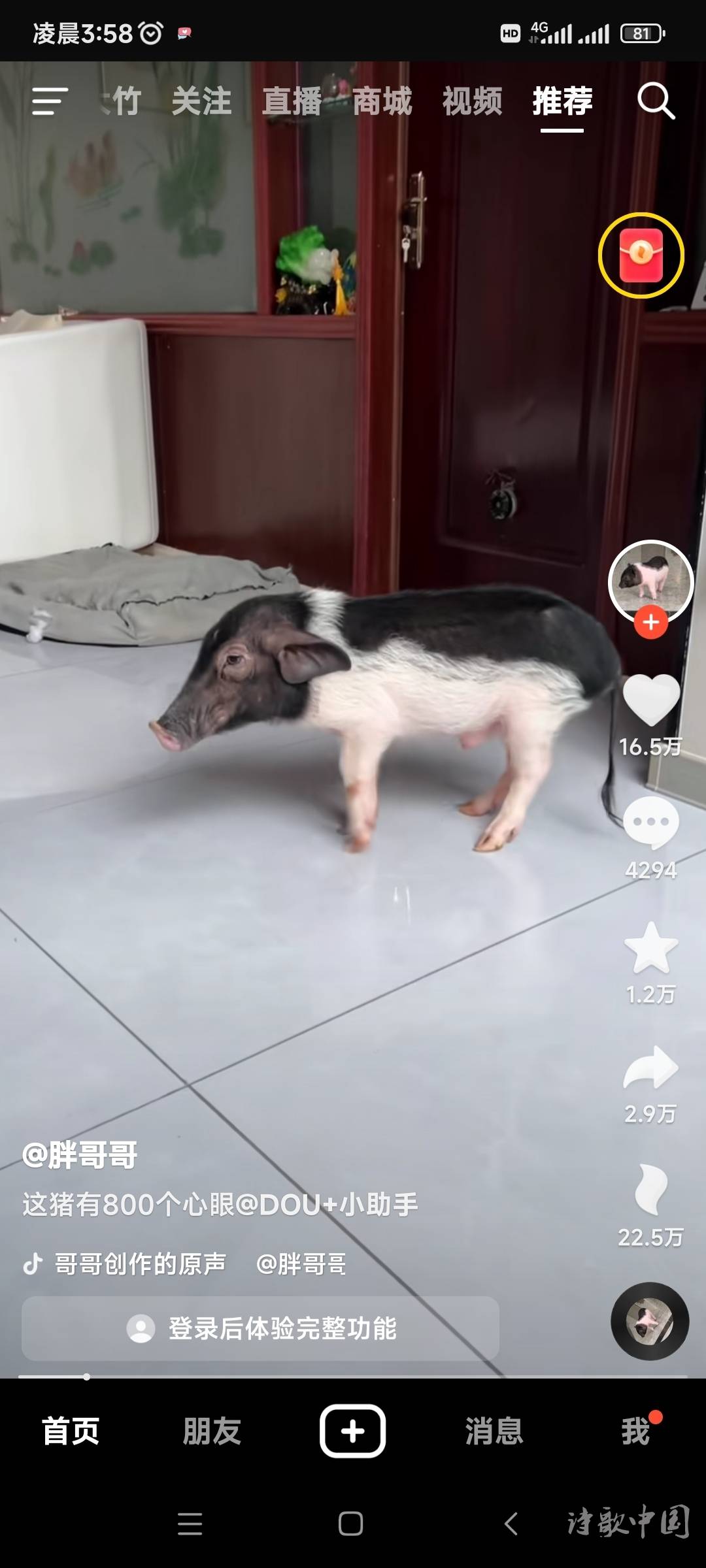Viewport: 706px width, 1568px height.
Task: Open the spinning music disc
Action: 650,1321
